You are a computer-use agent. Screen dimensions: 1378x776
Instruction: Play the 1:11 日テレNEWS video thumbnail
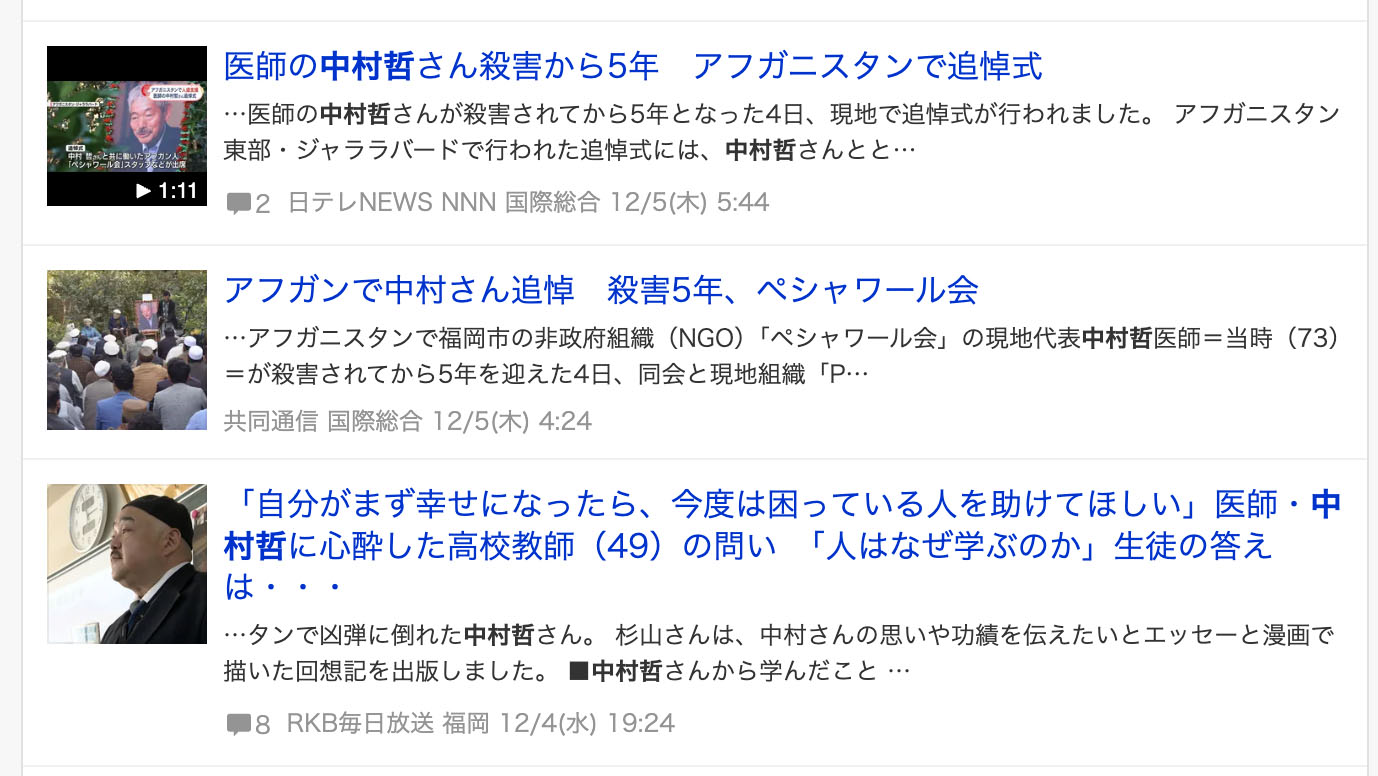click(127, 126)
